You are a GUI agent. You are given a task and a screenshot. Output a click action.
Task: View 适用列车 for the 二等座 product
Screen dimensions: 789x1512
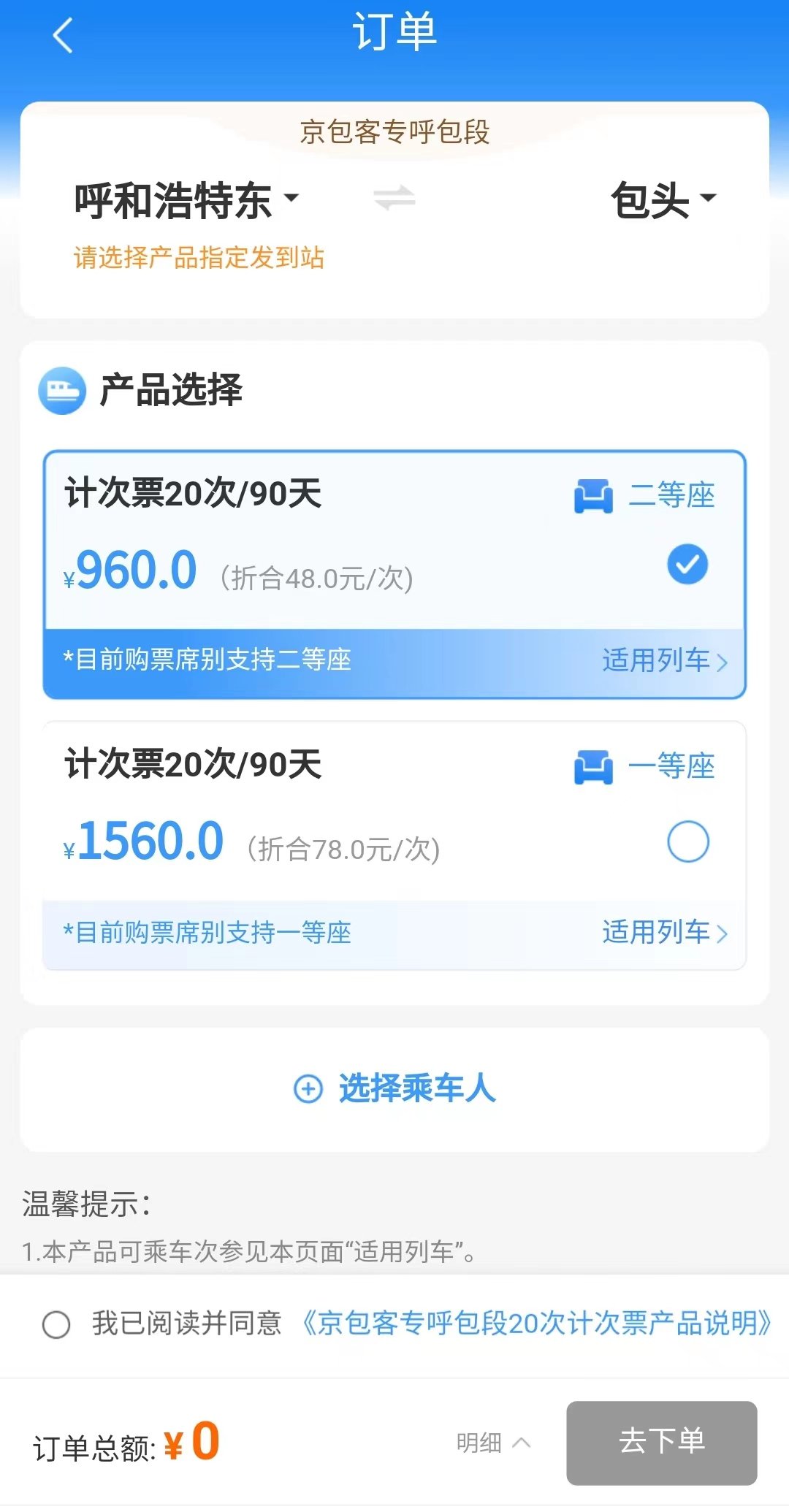[x=664, y=660]
